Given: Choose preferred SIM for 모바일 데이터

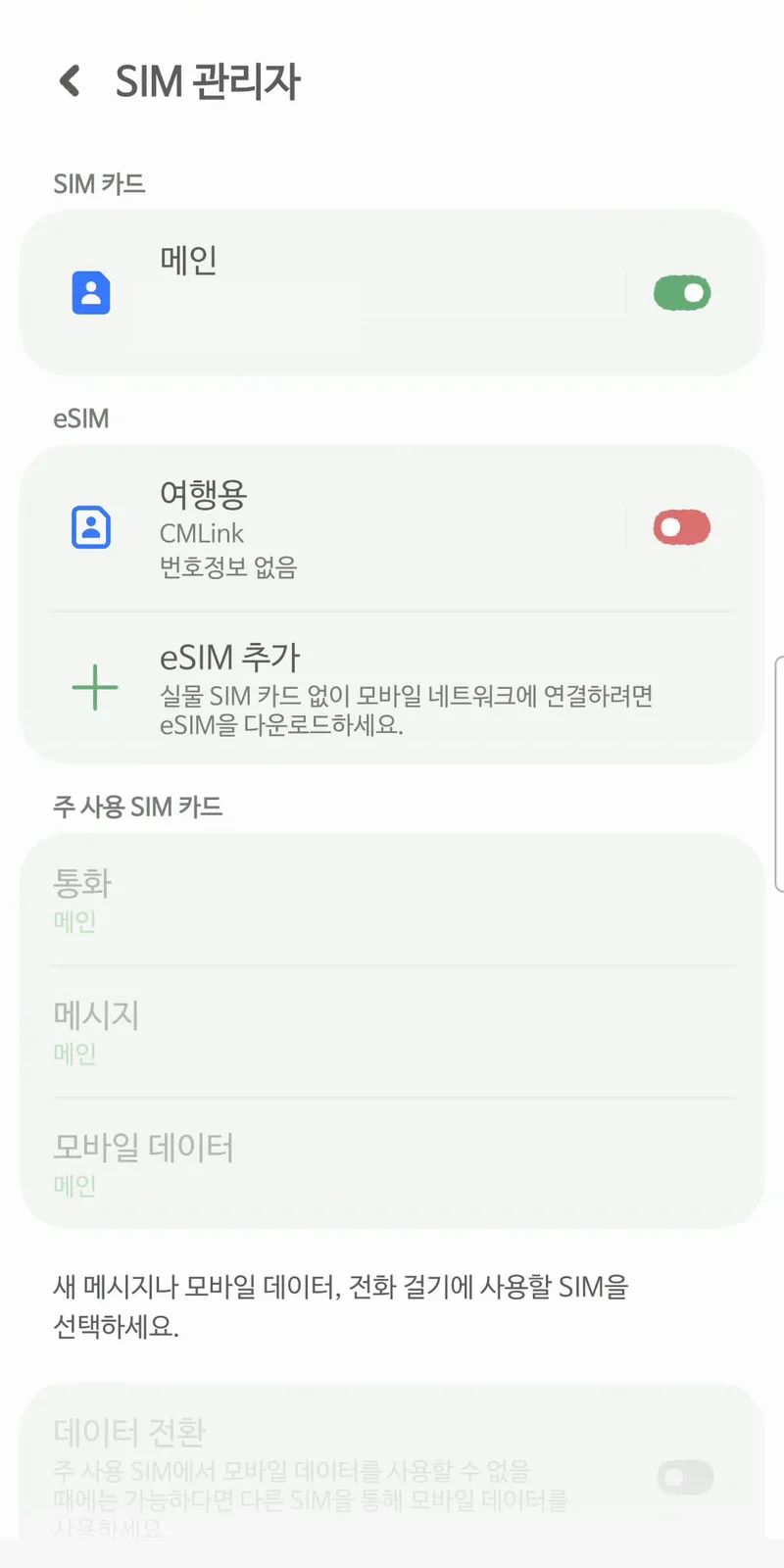Looking at the screenshot, I should click(392, 1163).
